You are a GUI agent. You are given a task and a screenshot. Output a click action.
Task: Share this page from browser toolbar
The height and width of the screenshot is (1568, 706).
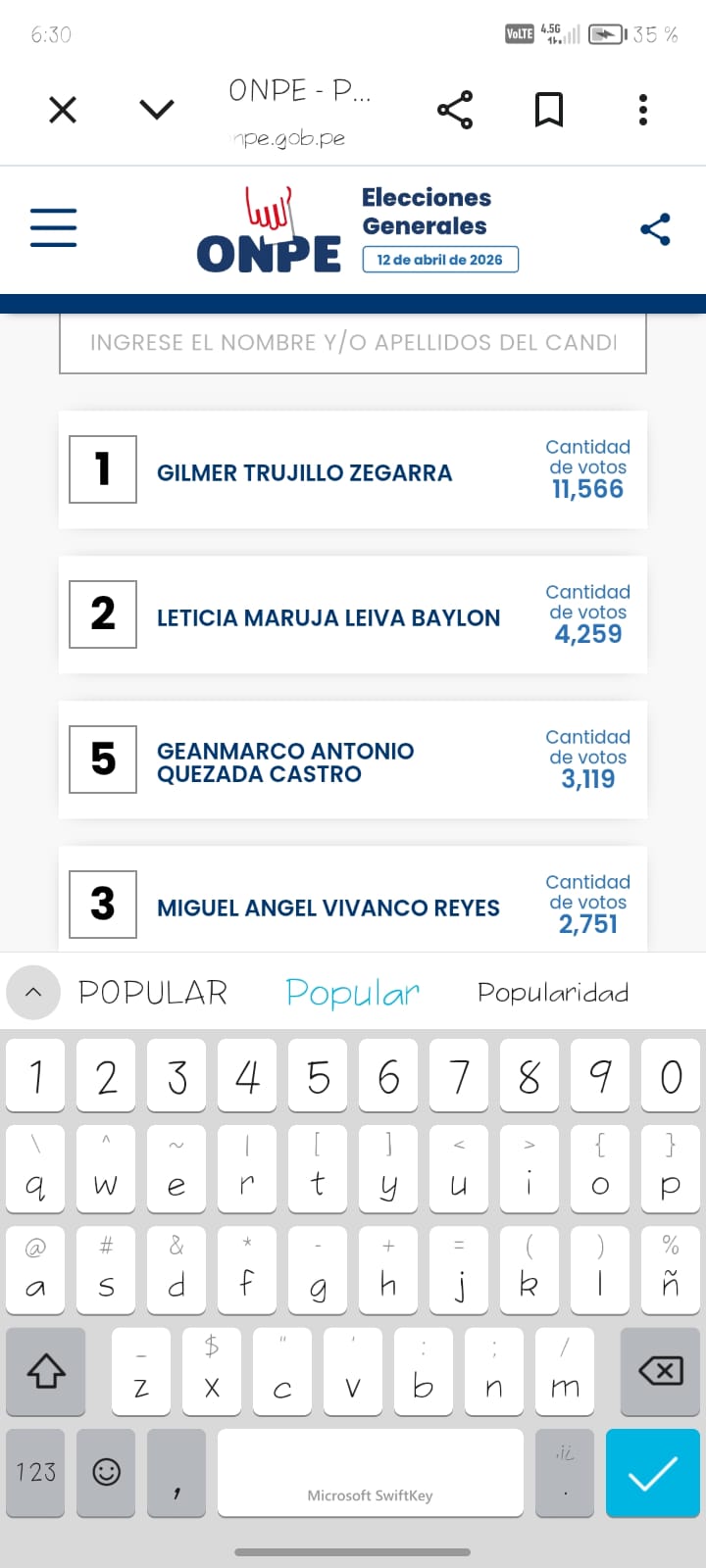[x=455, y=110]
